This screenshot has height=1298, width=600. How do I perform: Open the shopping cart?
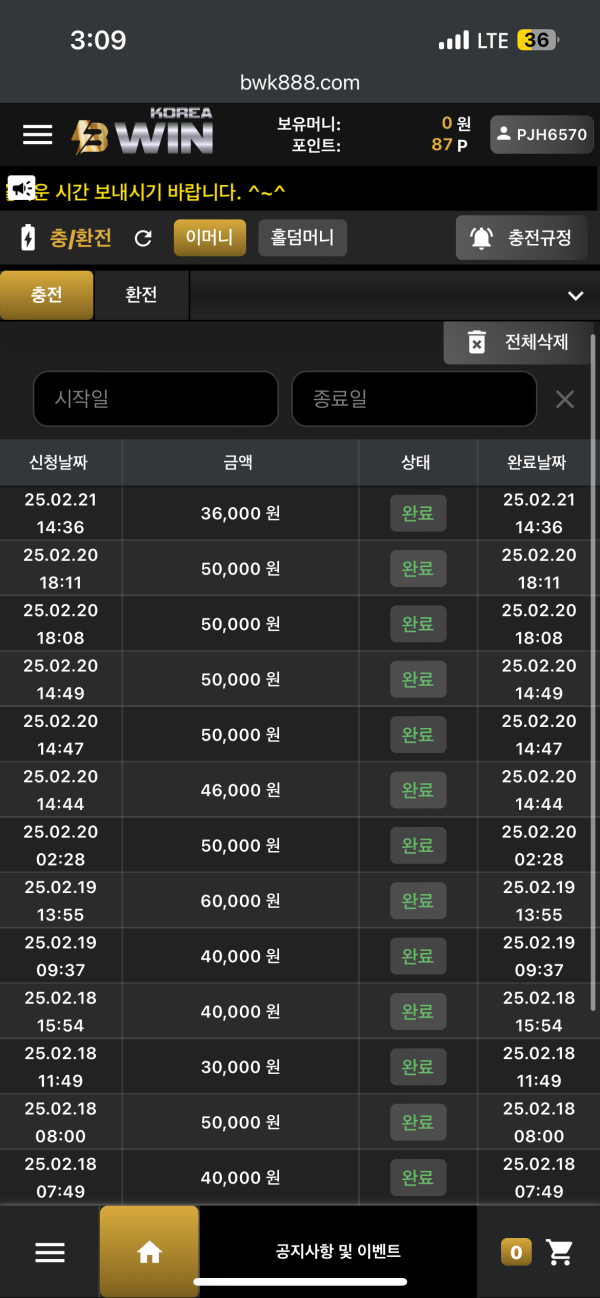click(560, 1252)
